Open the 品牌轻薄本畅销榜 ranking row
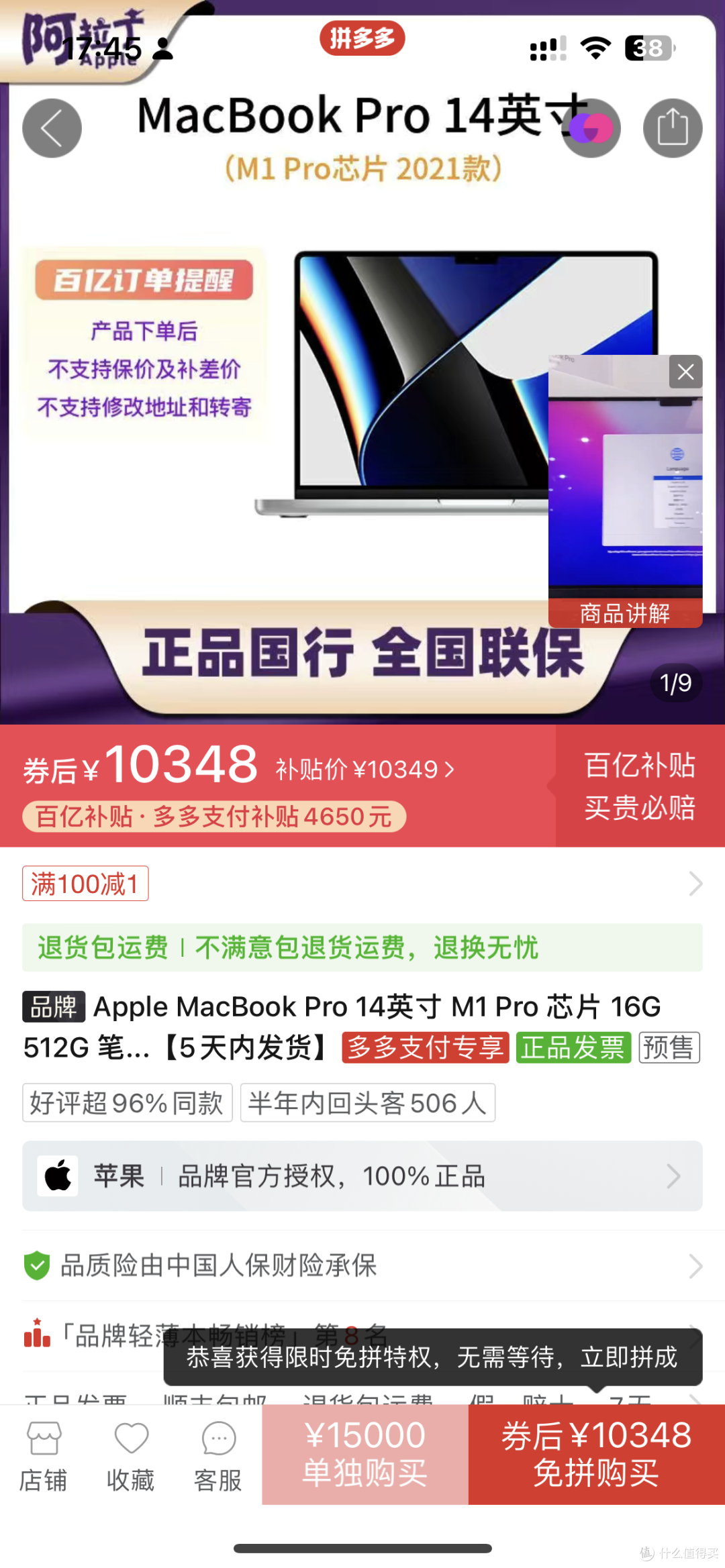The height and width of the screenshot is (1568, 725). [101, 1335]
